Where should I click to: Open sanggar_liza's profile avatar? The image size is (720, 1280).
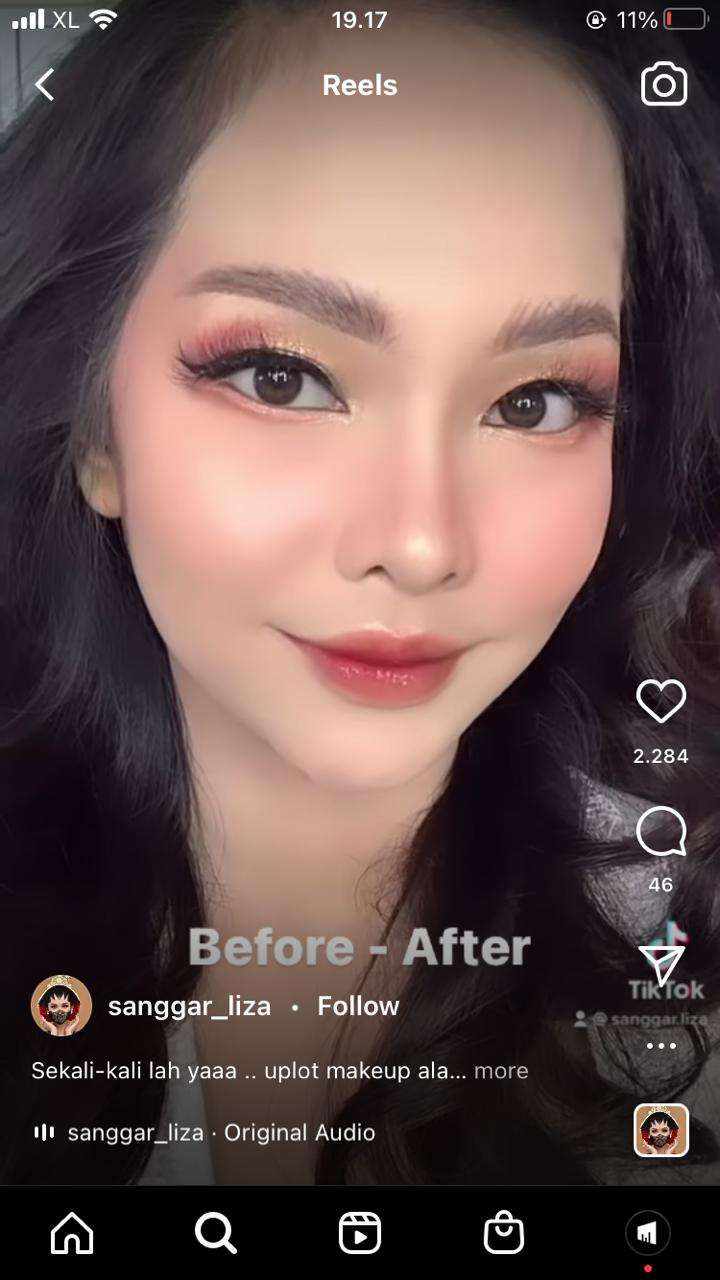(x=62, y=1006)
